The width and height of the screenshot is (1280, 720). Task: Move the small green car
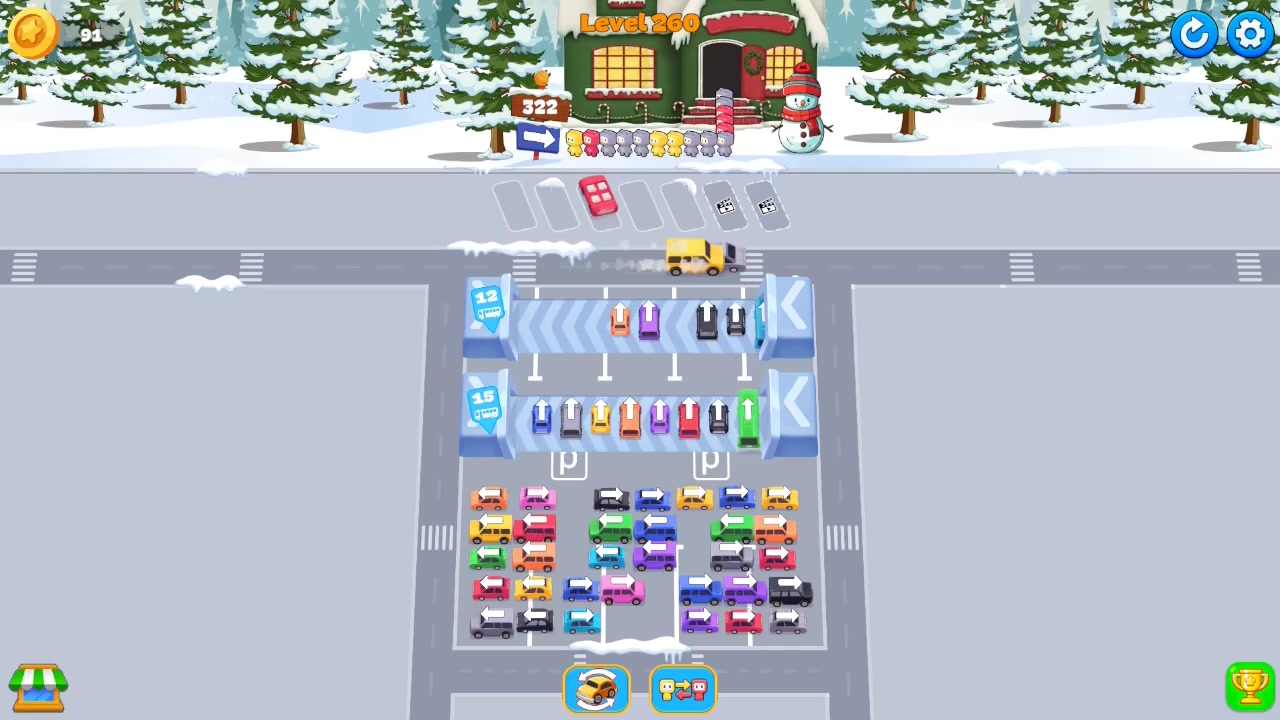488,559
